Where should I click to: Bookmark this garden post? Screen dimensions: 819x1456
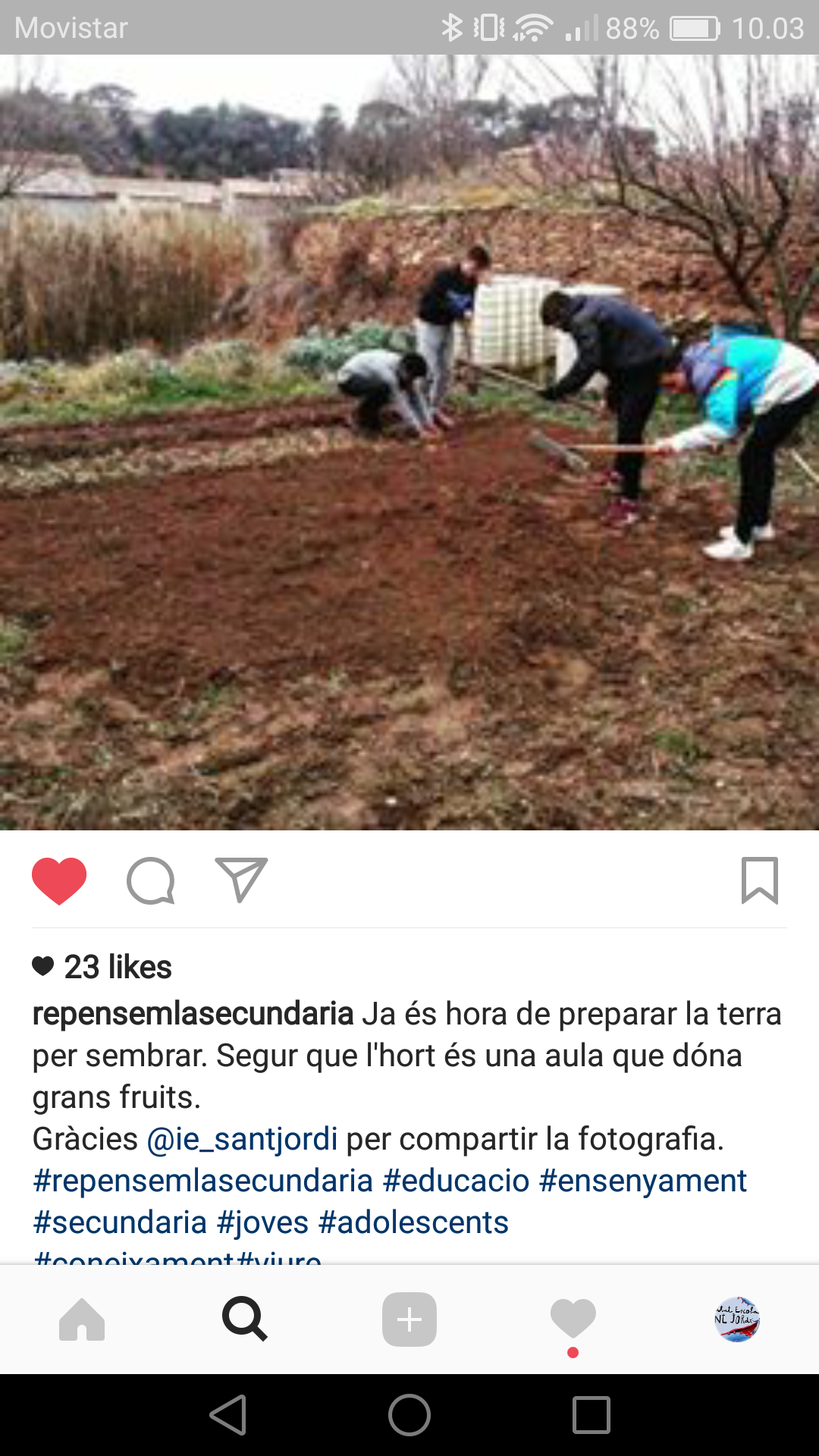click(x=759, y=880)
